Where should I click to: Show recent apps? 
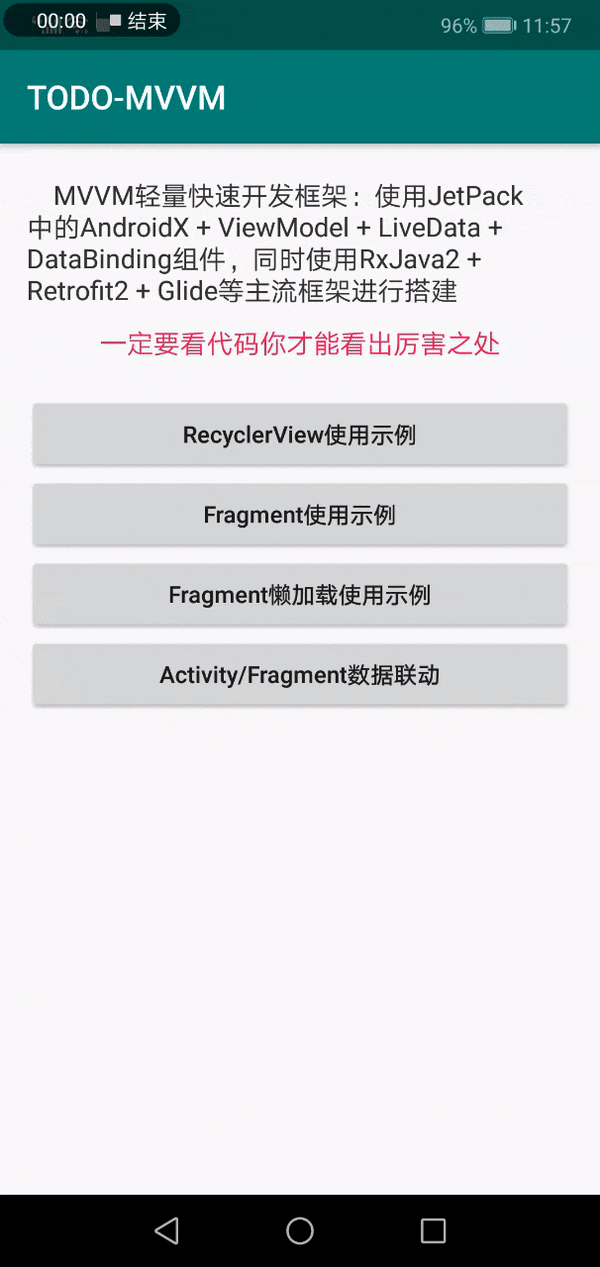pos(433,1230)
